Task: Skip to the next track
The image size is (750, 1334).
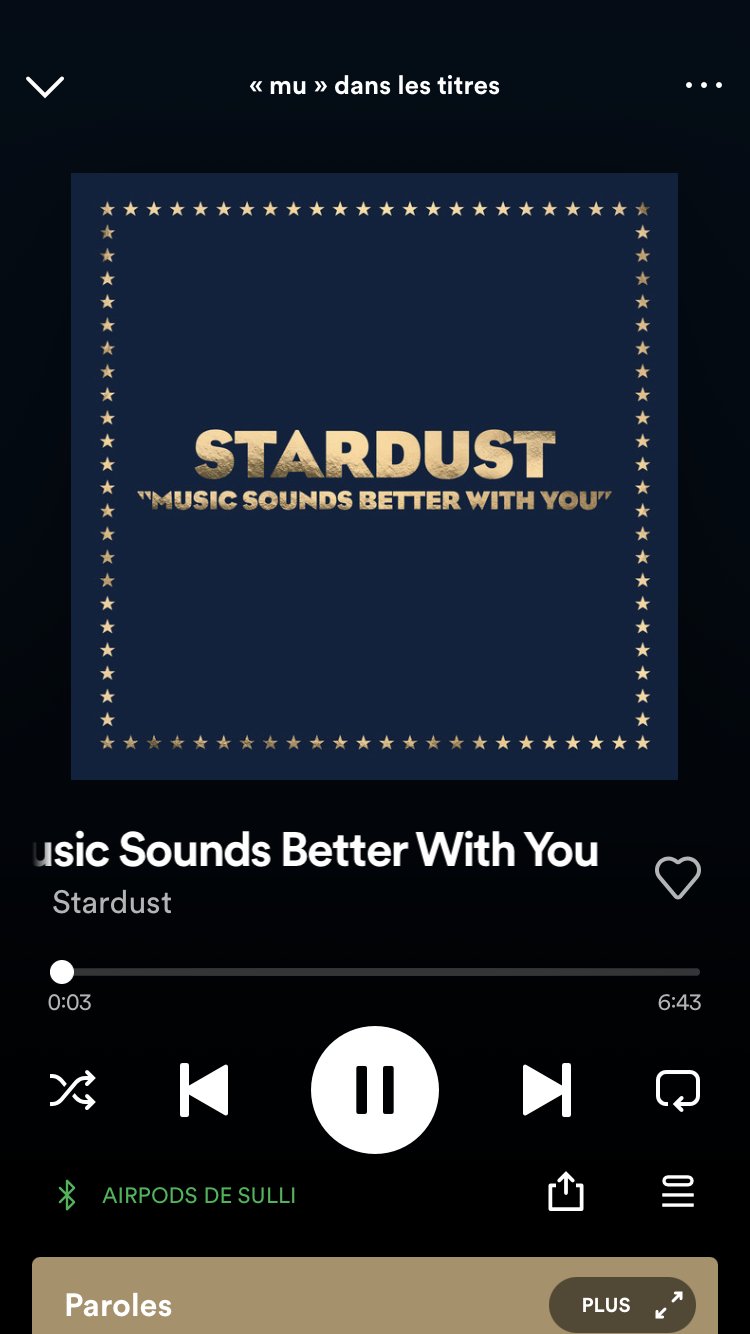Action: pos(546,1089)
